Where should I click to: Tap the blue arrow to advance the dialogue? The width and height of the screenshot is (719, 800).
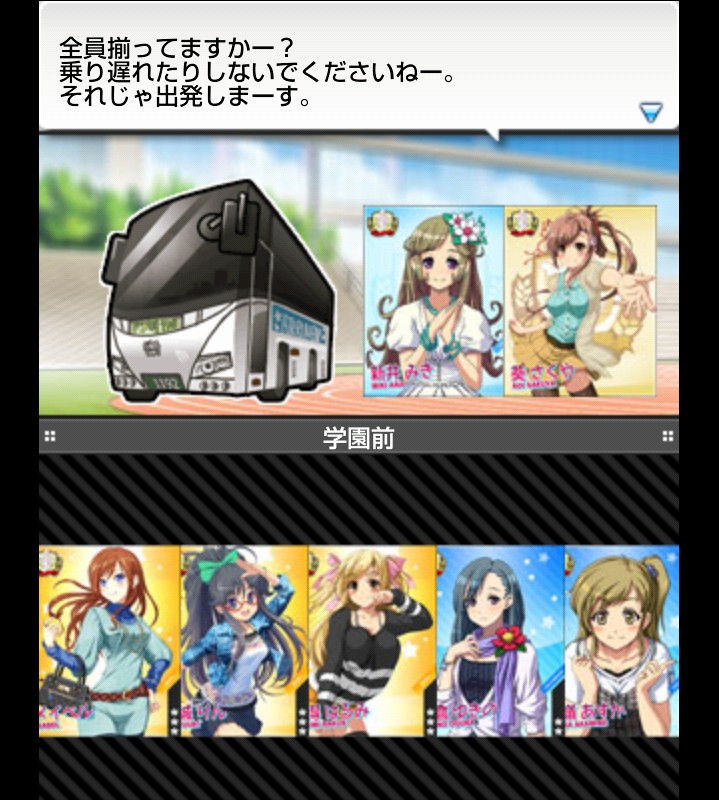[x=651, y=112]
